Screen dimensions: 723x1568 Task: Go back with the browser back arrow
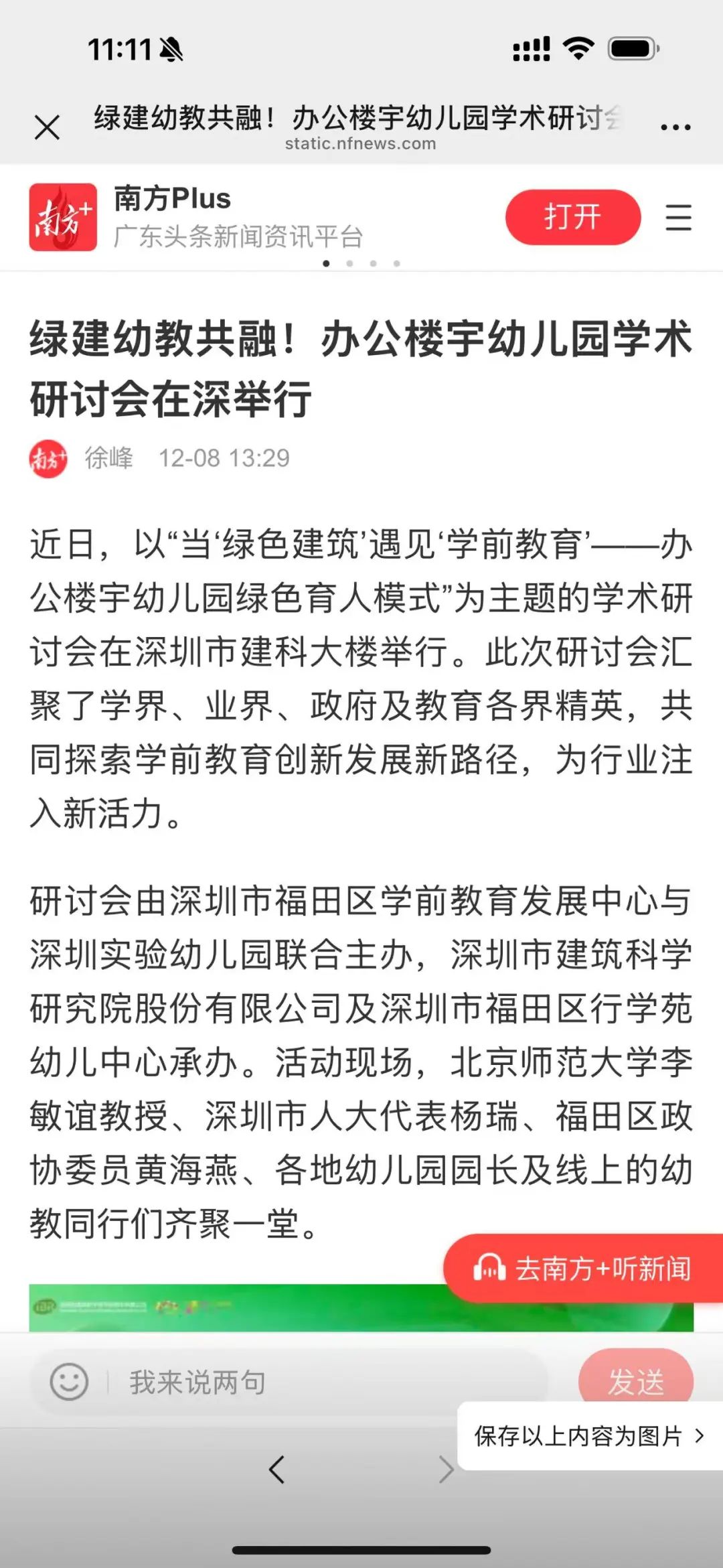pos(276,1470)
